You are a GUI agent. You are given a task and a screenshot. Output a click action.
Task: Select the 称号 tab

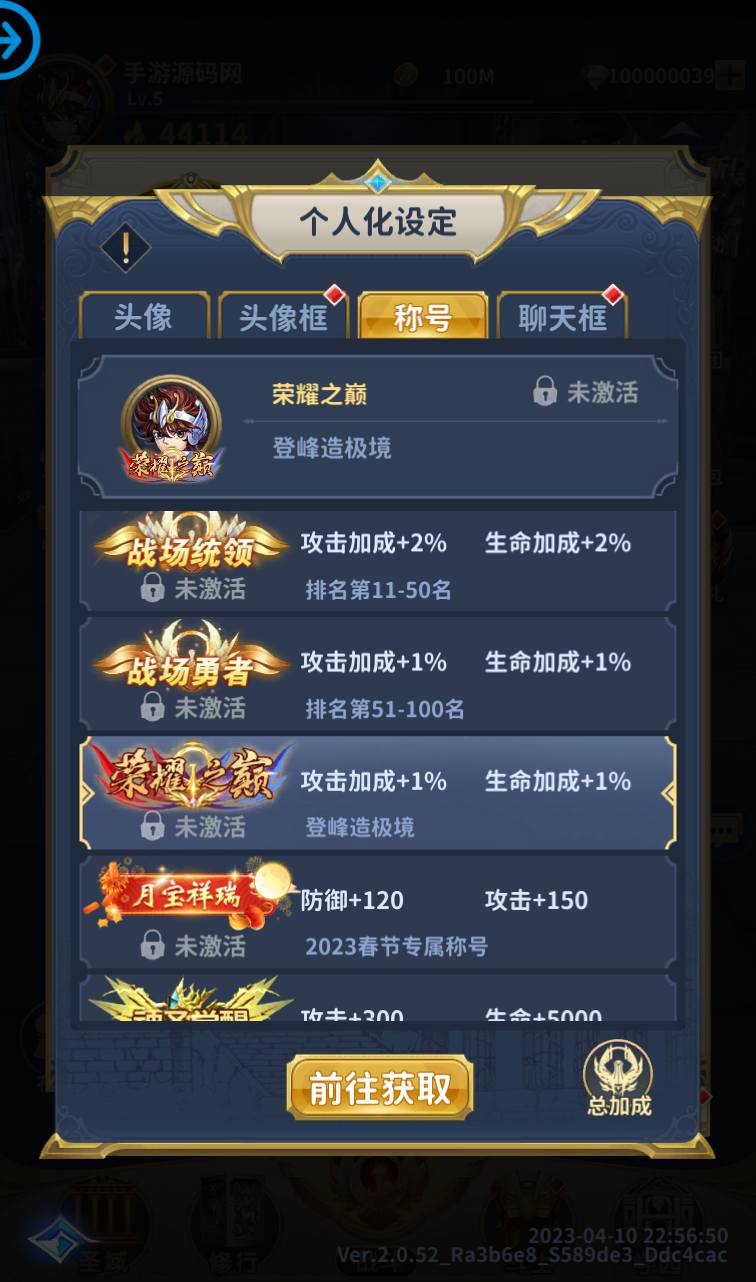423,318
